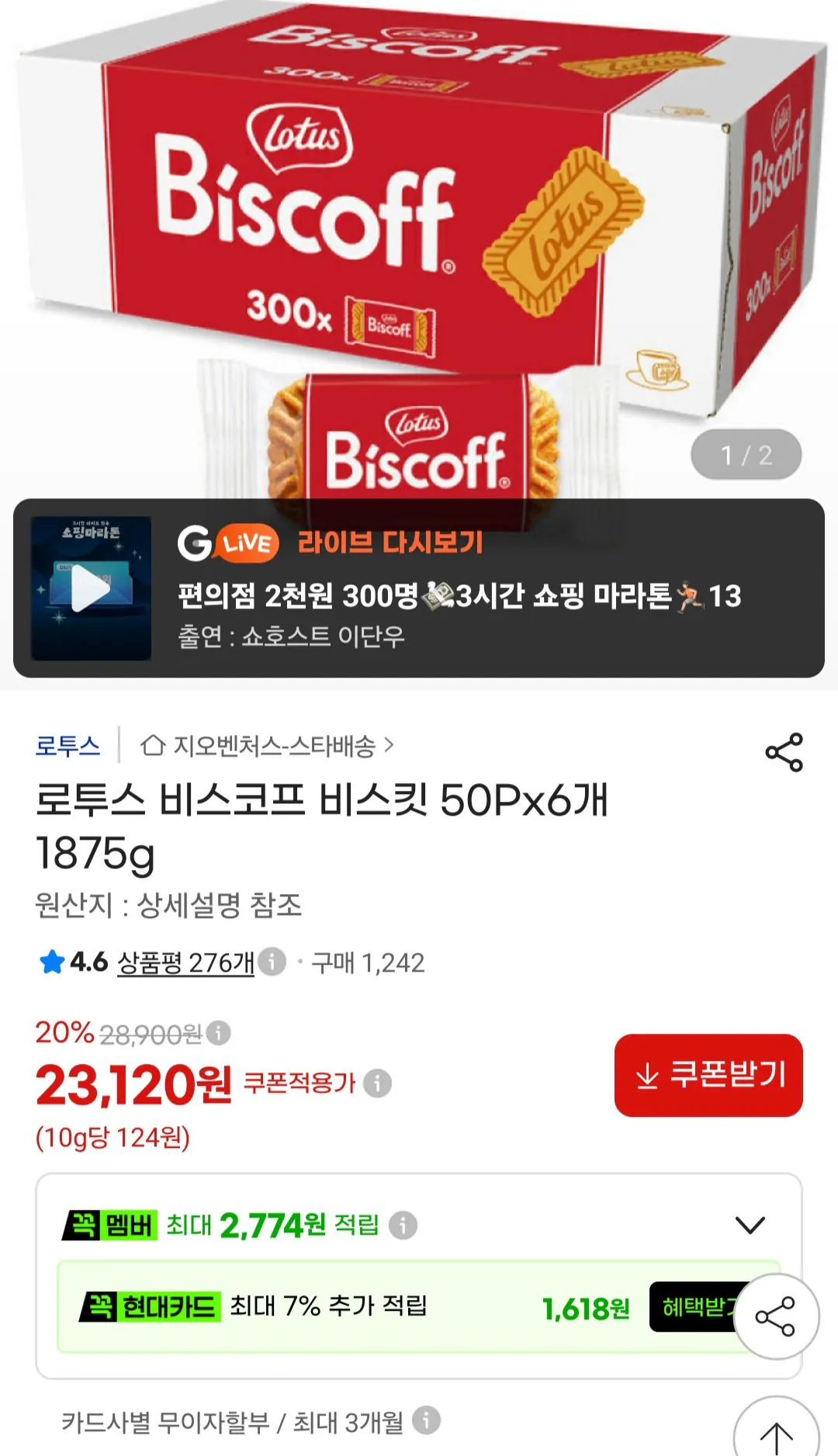Open the 로투스 brand link

68,746
